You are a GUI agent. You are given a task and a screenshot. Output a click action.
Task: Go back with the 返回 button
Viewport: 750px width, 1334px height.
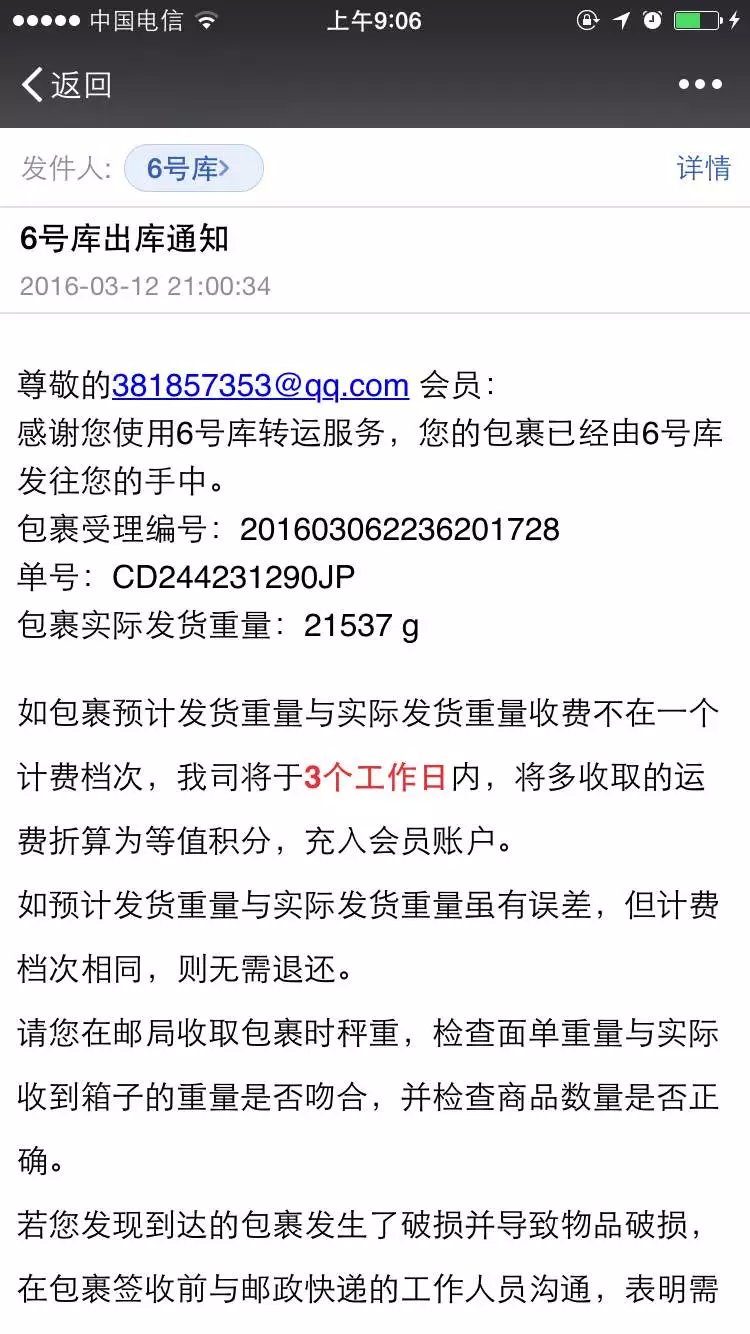(x=66, y=85)
